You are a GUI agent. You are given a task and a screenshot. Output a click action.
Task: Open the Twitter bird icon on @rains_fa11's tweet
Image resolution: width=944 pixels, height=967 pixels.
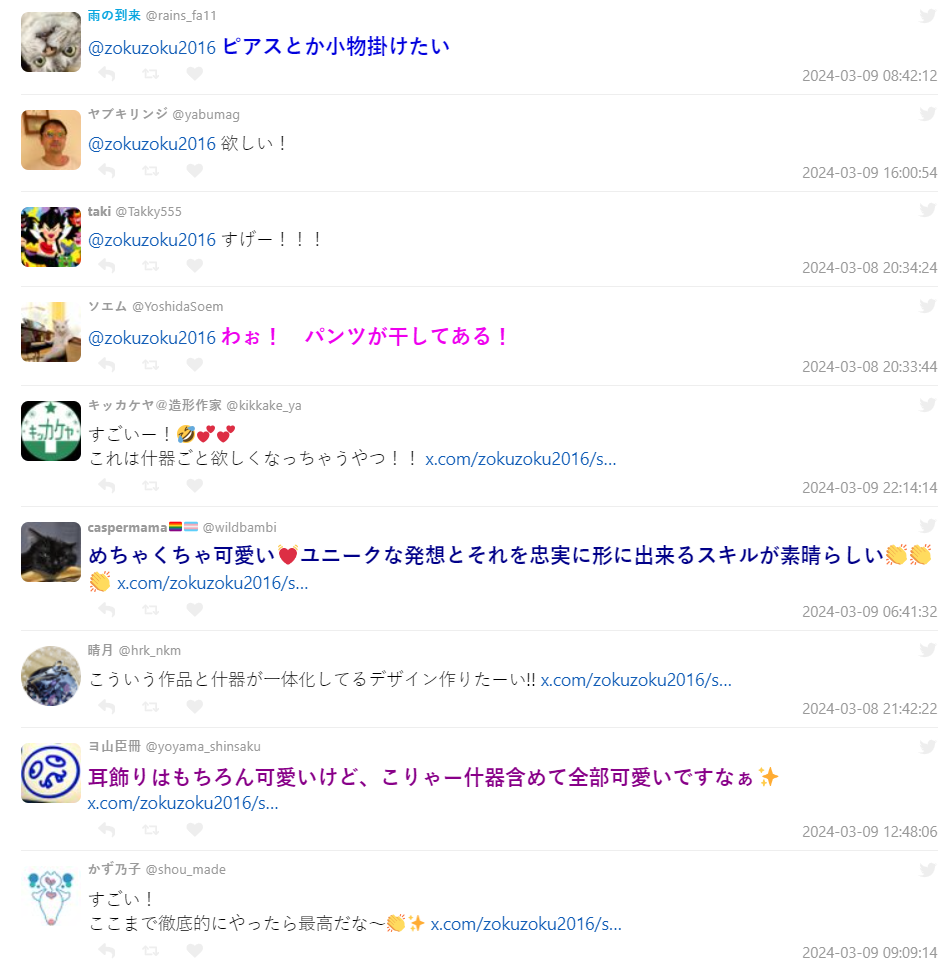coord(927,16)
